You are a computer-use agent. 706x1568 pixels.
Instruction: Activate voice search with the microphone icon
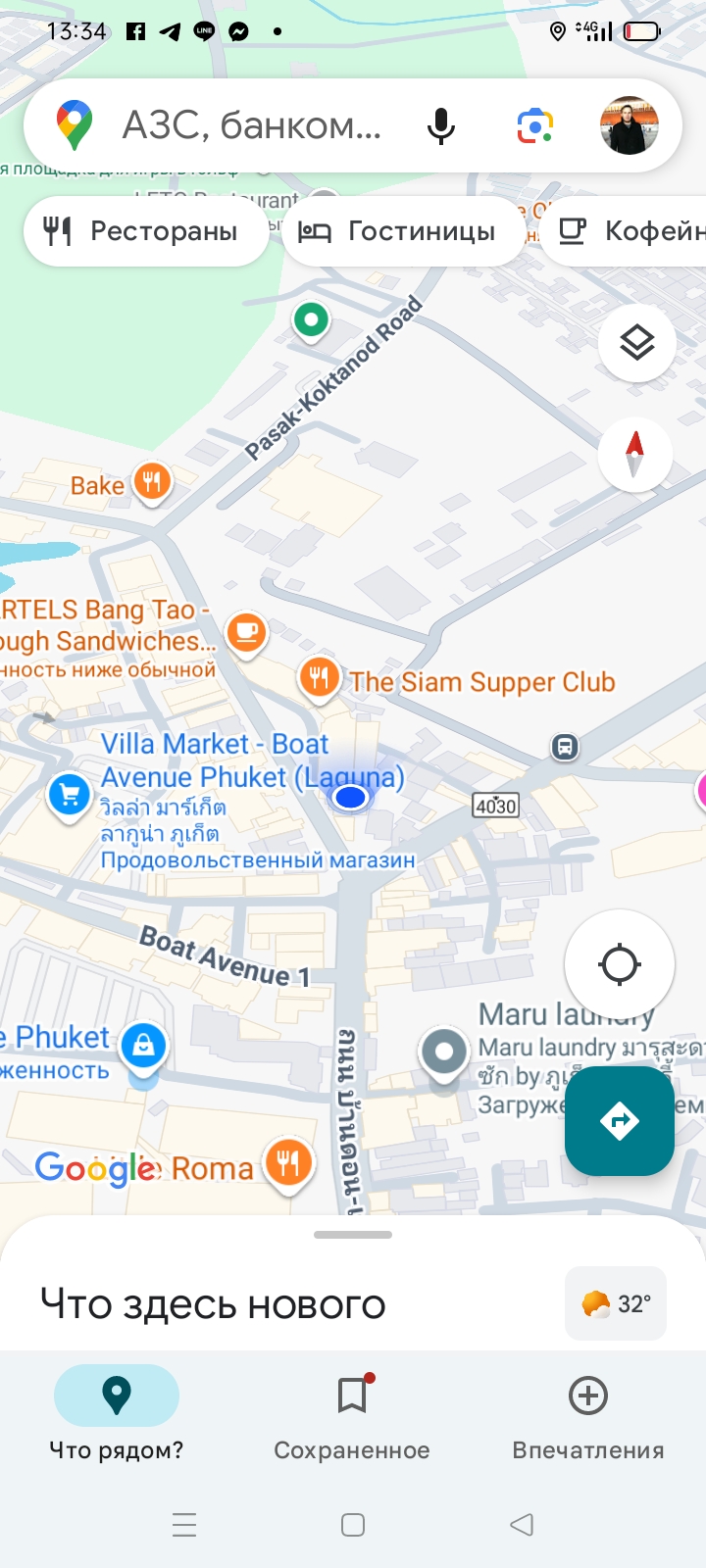[x=441, y=125]
